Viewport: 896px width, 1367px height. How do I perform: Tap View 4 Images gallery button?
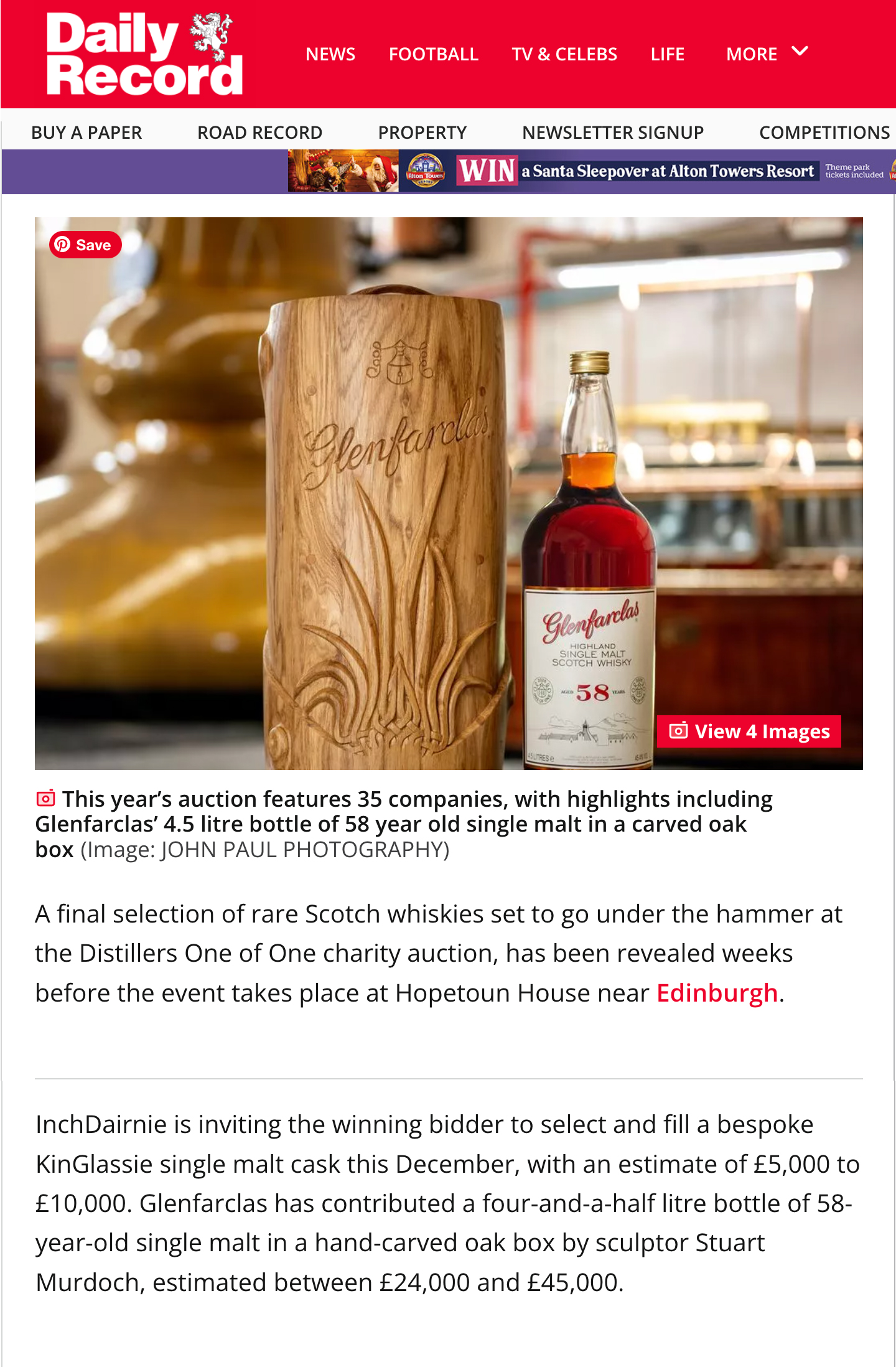tap(749, 731)
